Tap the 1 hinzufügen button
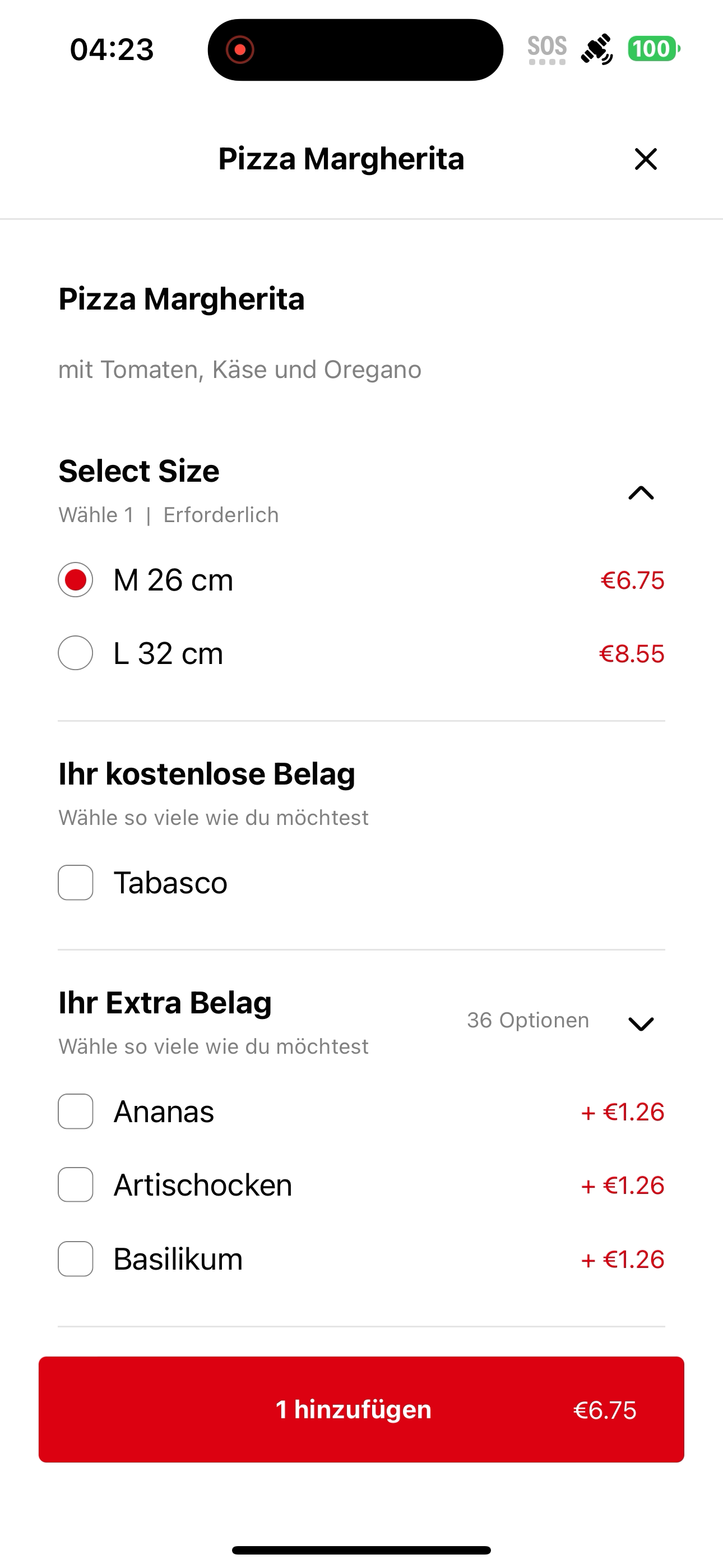 [x=361, y=1410]
